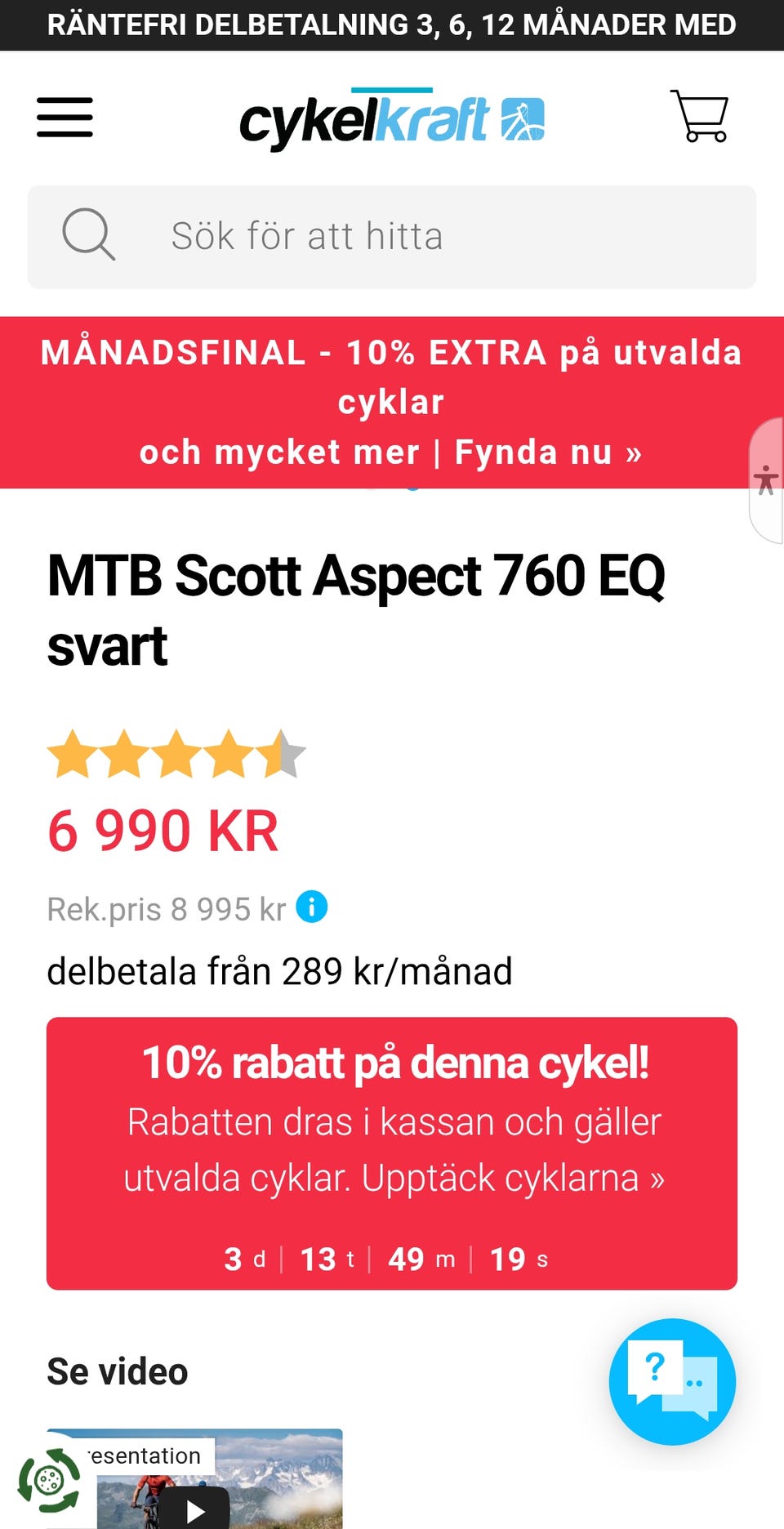The width and height of the screenshot is (784, 1529).
Task: Tap the Cykelkraft logo to go home
Action: 392,118
